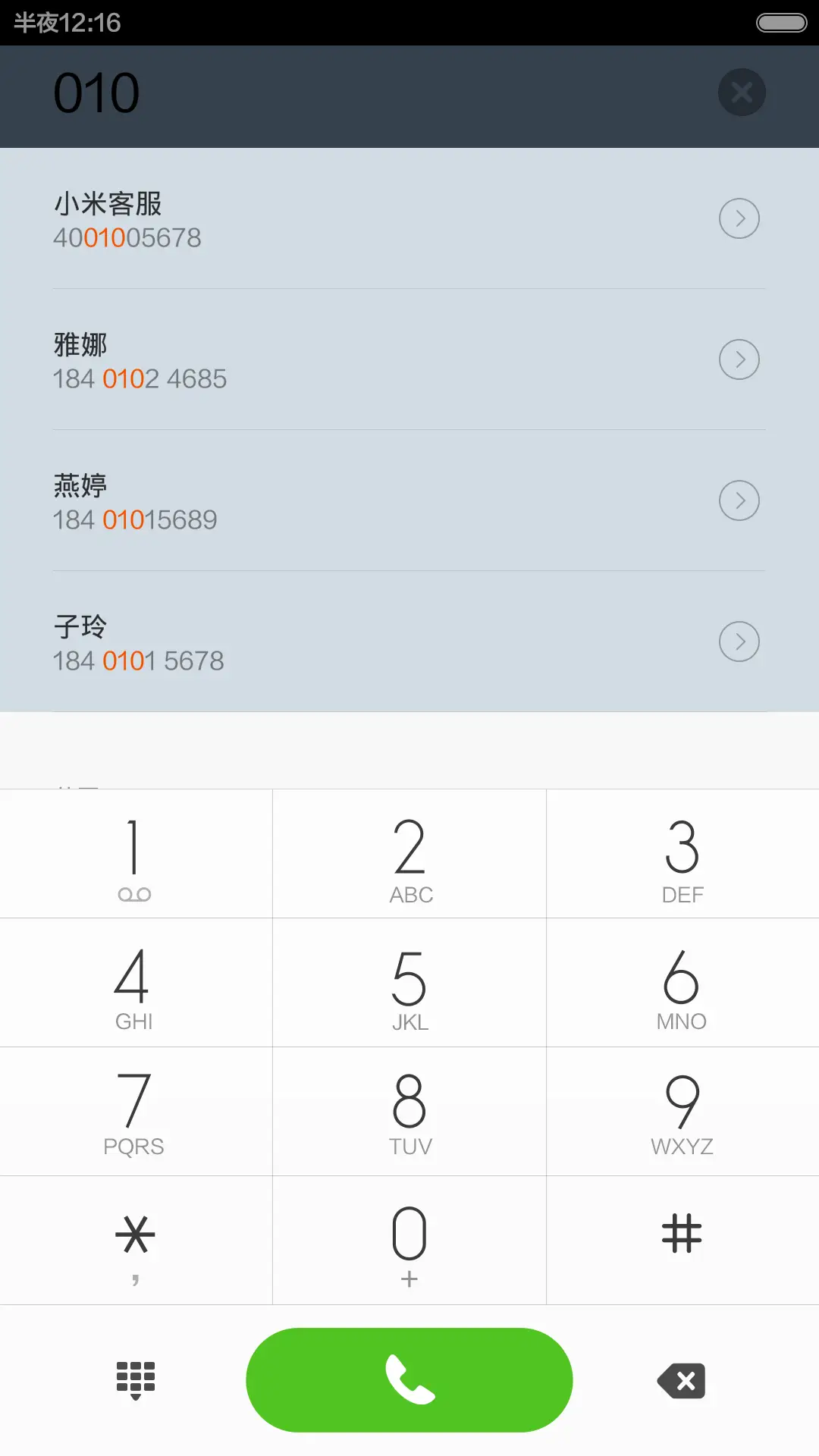Viewport: 819px width, 1456px height.
Task: Dial digit 1 on keypad
Action: click(135, 855)
